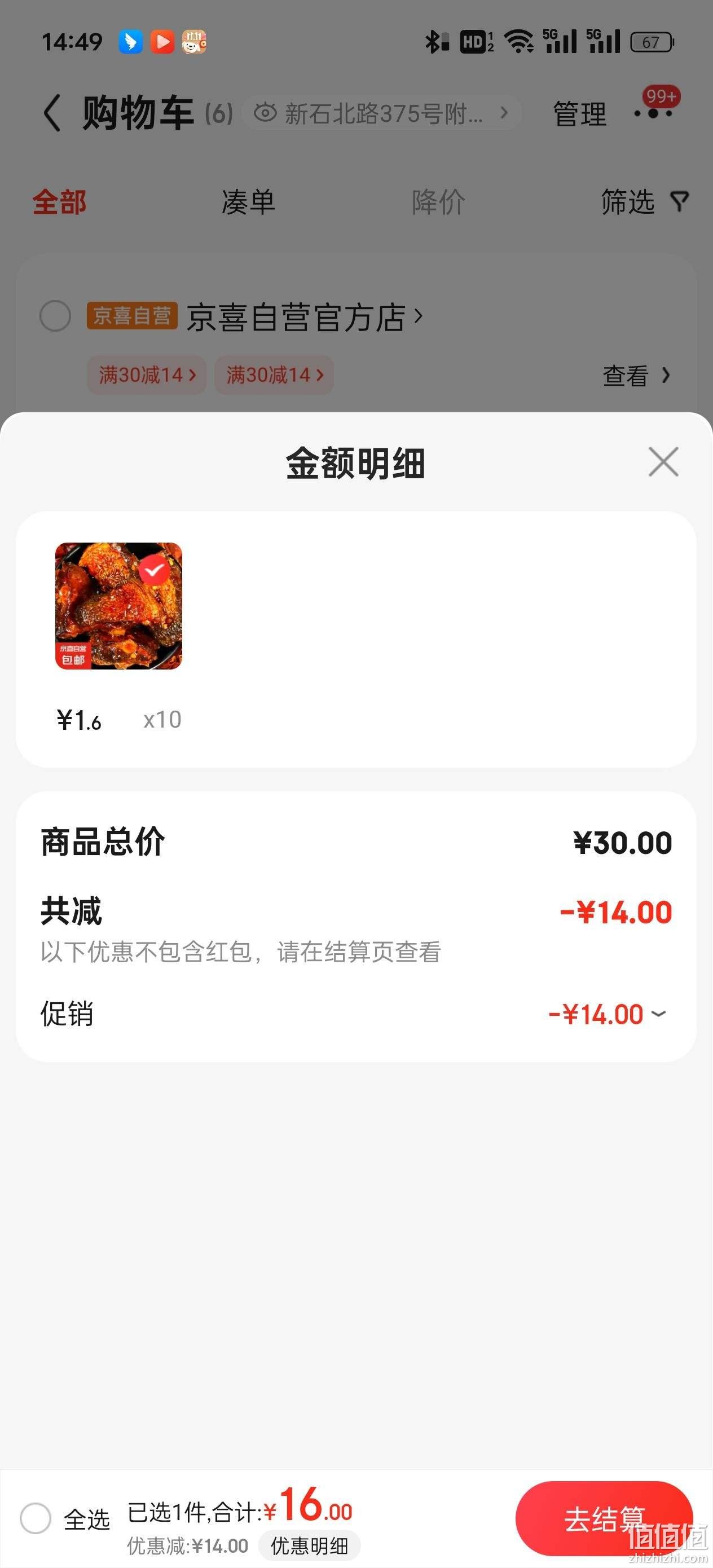Toggle the 全选 select-all checkbox

coord(36,1519)
